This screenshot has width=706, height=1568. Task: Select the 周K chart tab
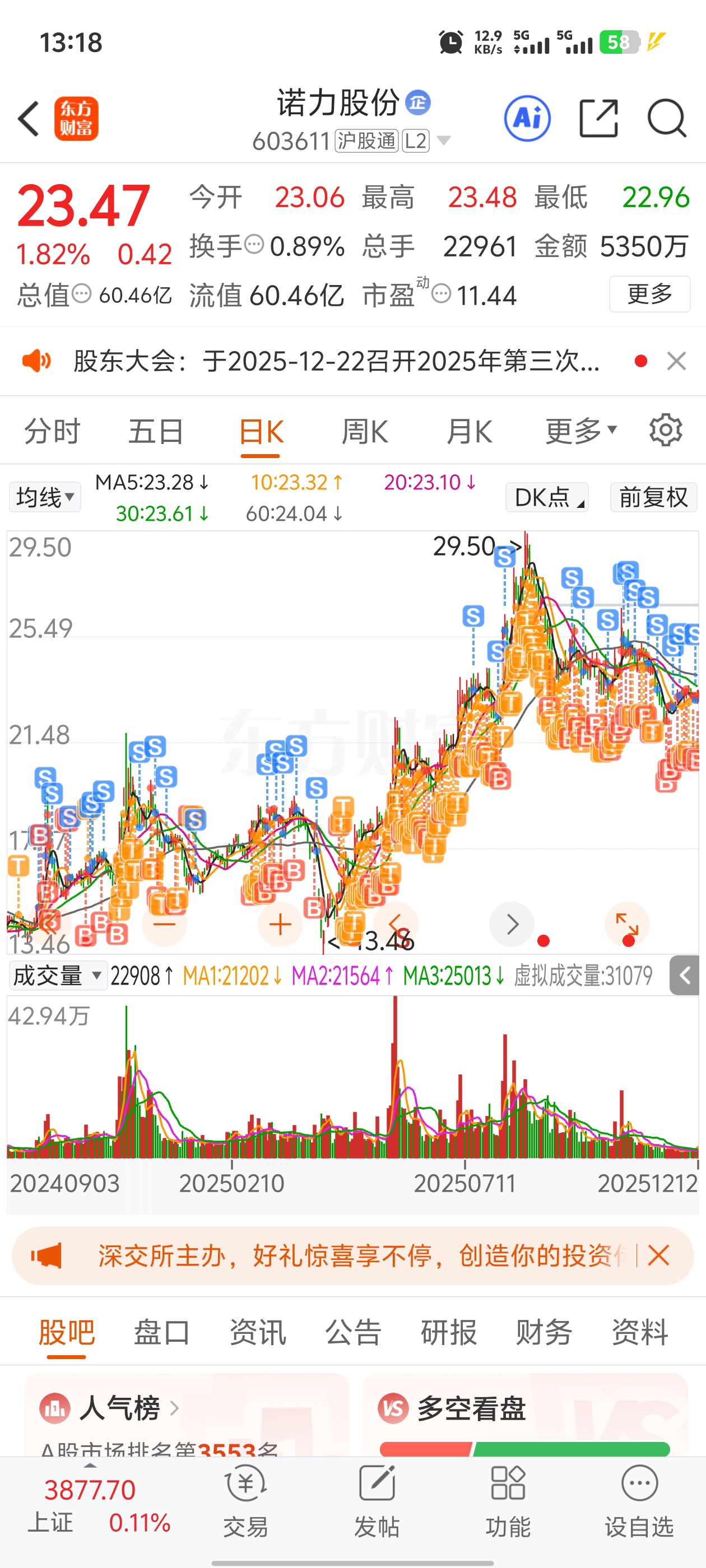(364, 432)
